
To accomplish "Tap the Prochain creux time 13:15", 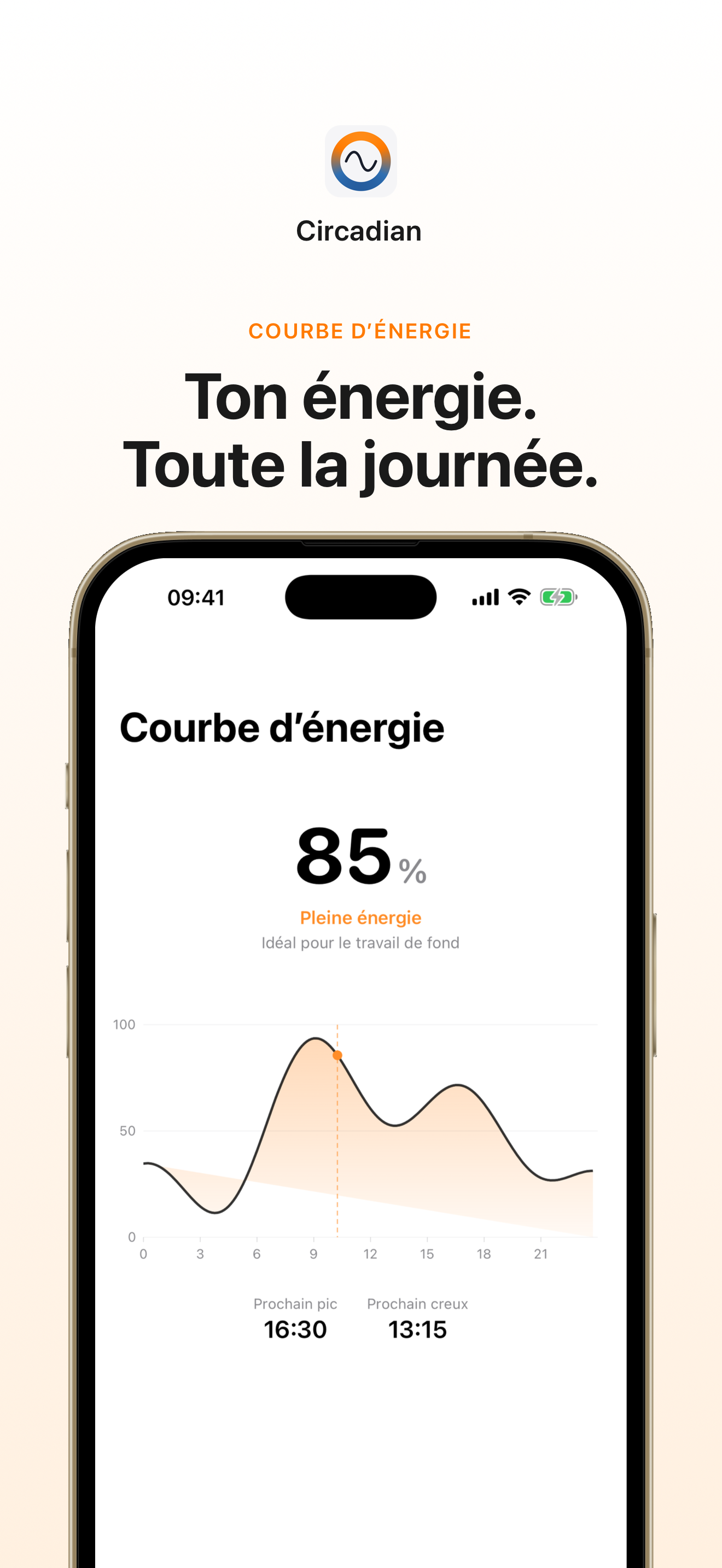I will click(x=418, y=1330).
